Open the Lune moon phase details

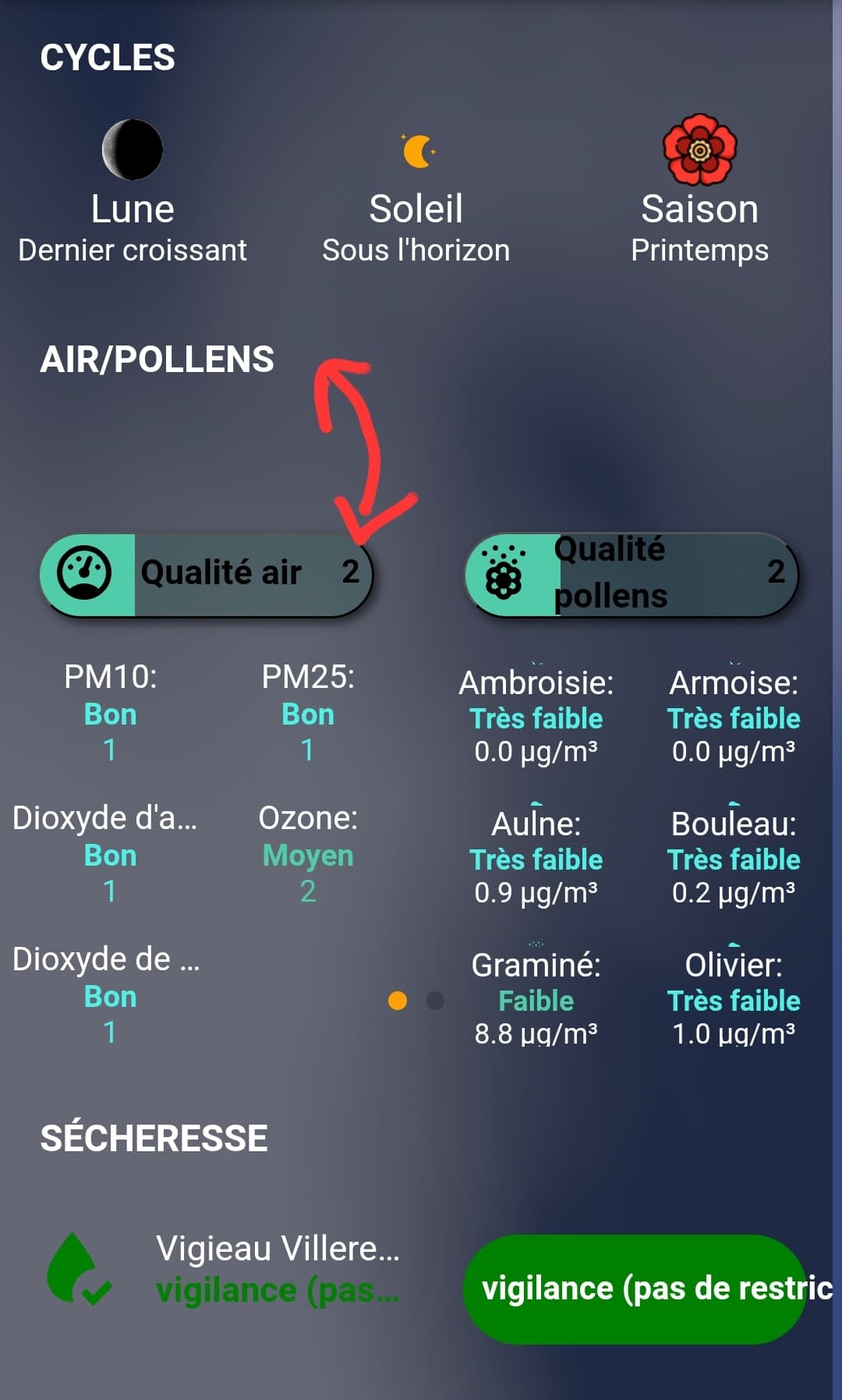(x=133, y=192)
